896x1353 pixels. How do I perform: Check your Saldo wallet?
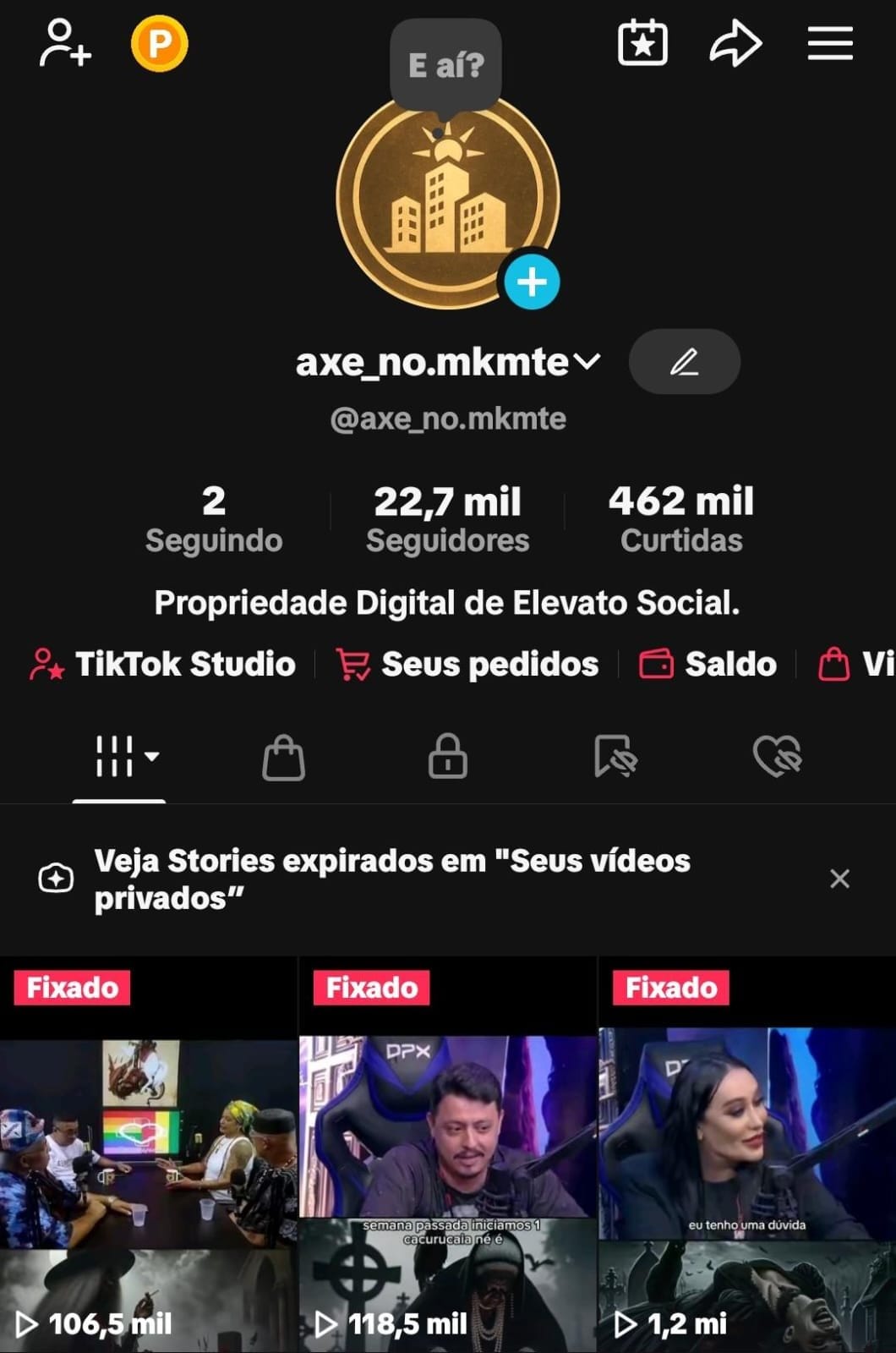click(710, 664)
